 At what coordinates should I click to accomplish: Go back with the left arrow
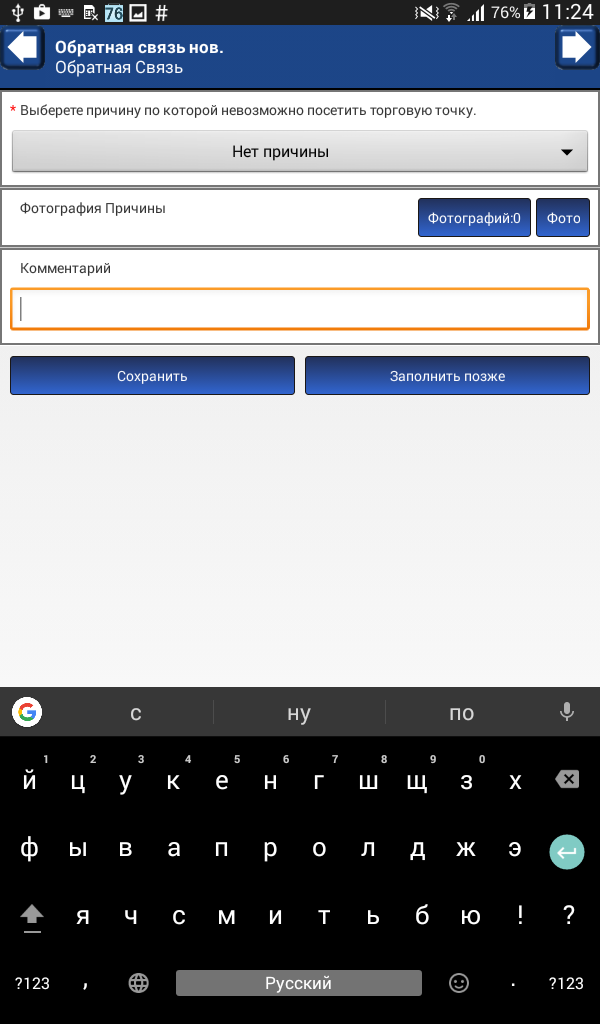tap(23, 48)
